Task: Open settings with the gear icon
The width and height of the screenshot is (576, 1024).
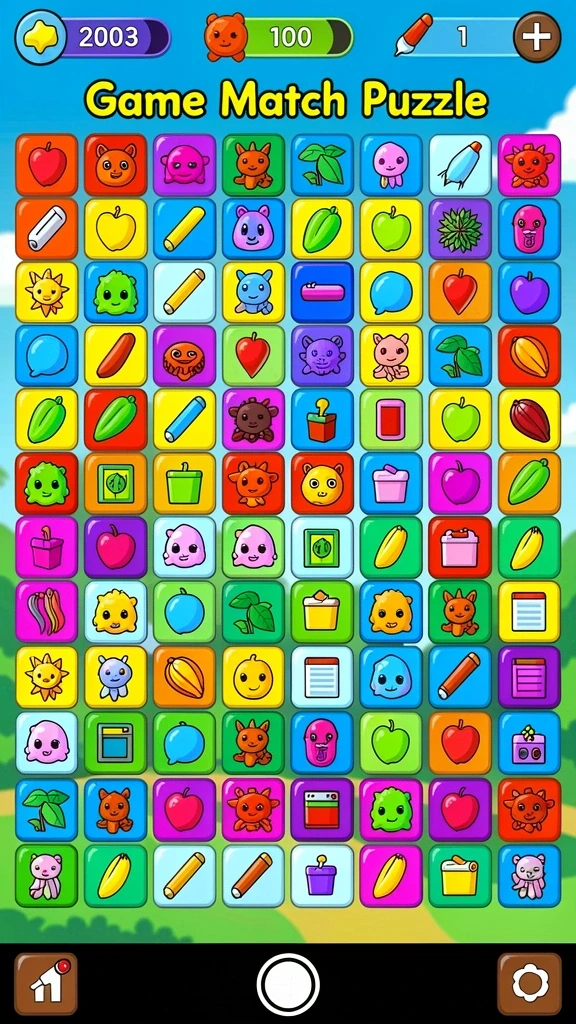Action: [530, 984]
